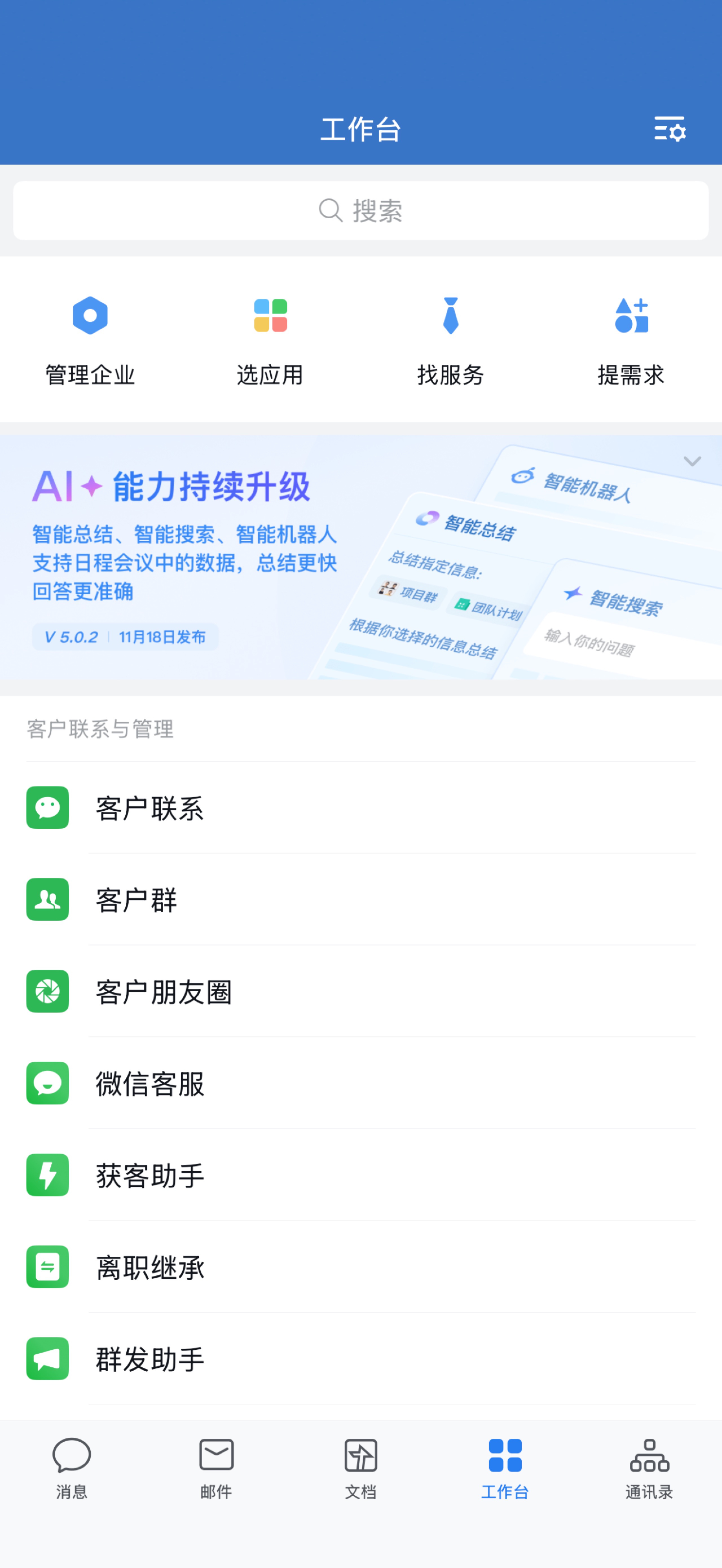Switch to the 邮件 tab
722x1568 pixels.
tap(216, 1468)
